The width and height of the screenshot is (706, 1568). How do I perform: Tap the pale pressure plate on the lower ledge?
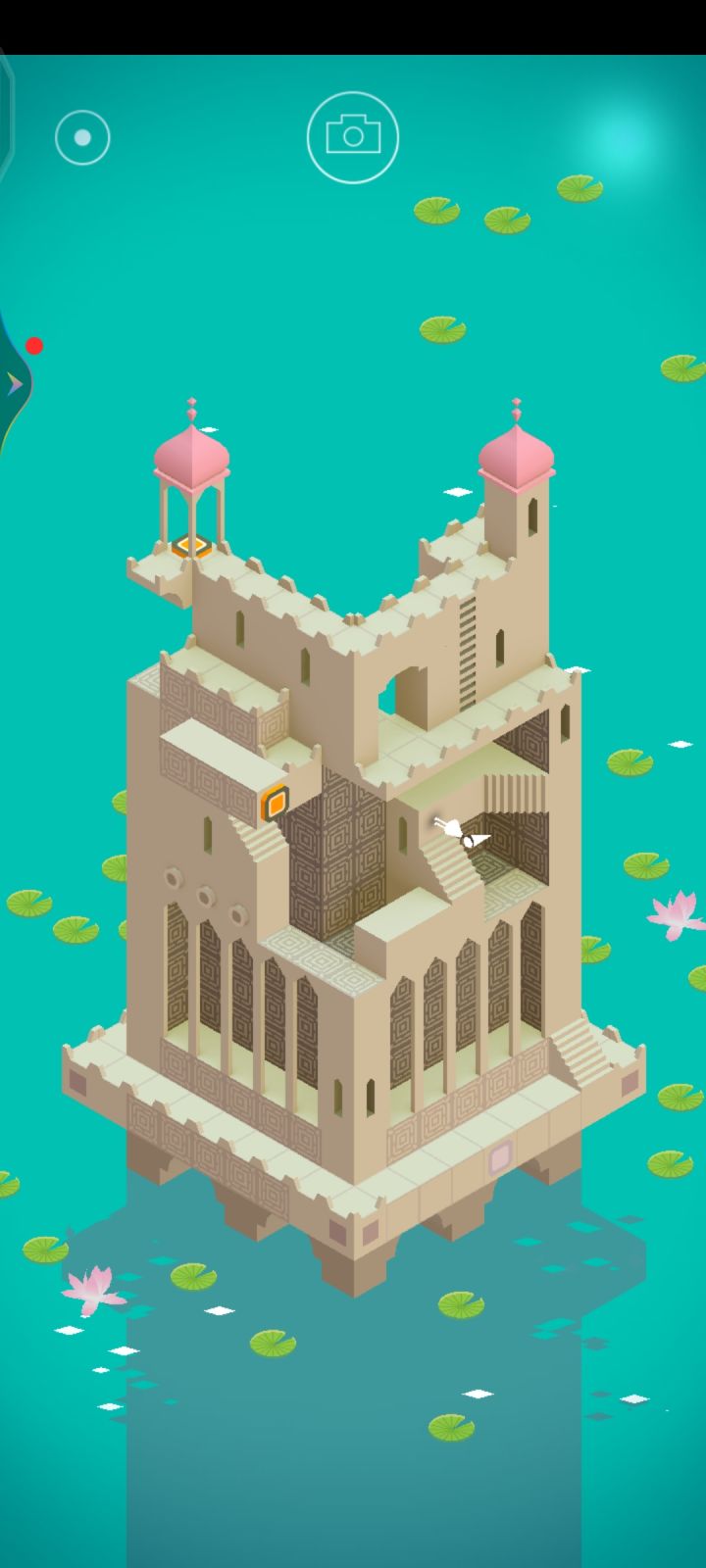pyautogui.click(x=500, y=1158)
